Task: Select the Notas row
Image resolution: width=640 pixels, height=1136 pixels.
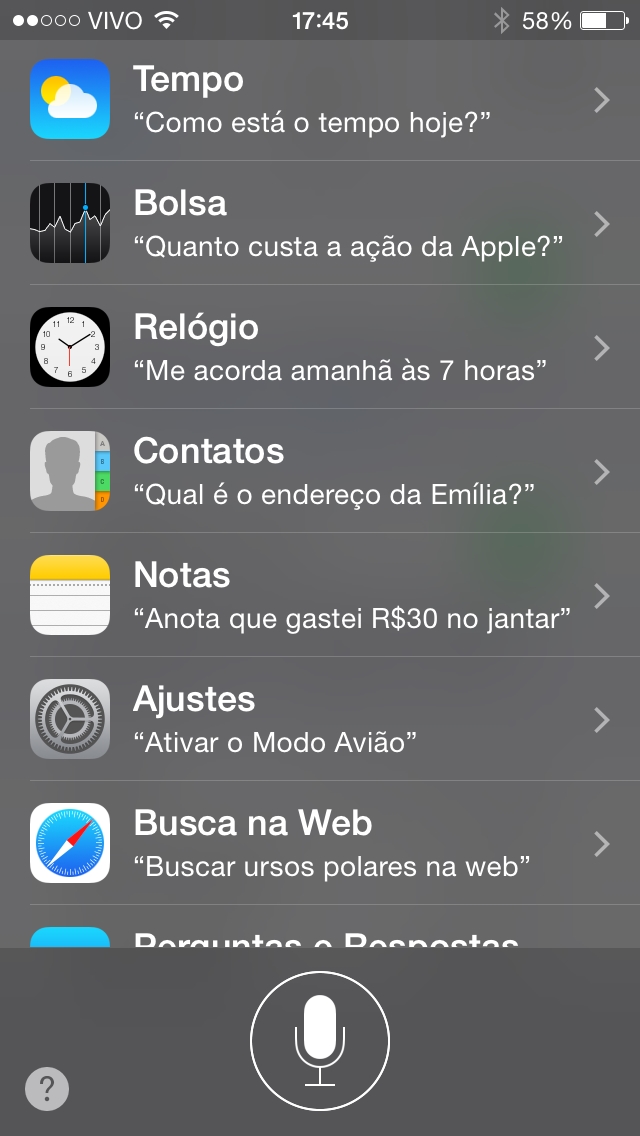Action: [x=320, y=595]
